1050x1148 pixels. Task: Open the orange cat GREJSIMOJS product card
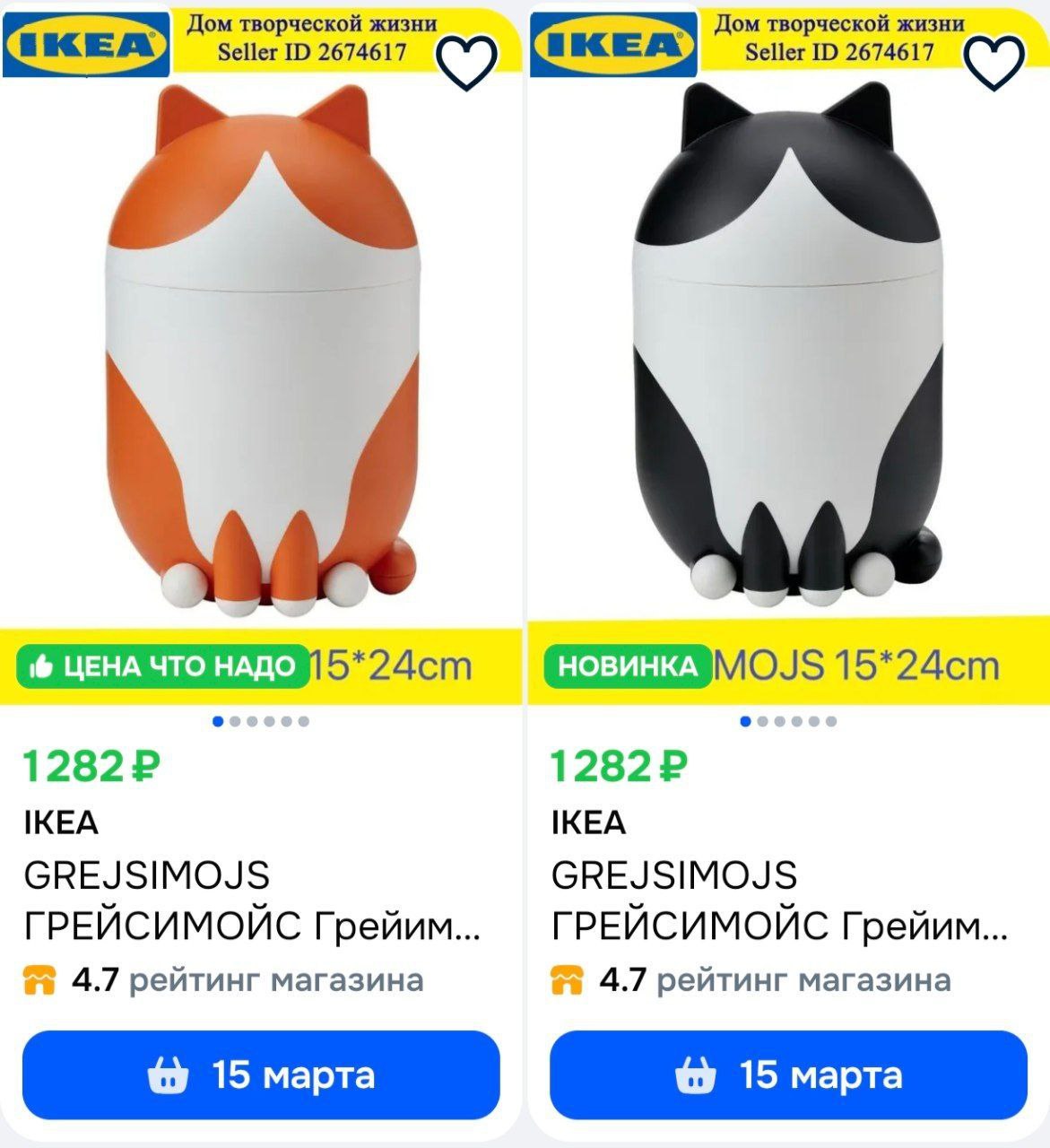(x=258, y=900)
